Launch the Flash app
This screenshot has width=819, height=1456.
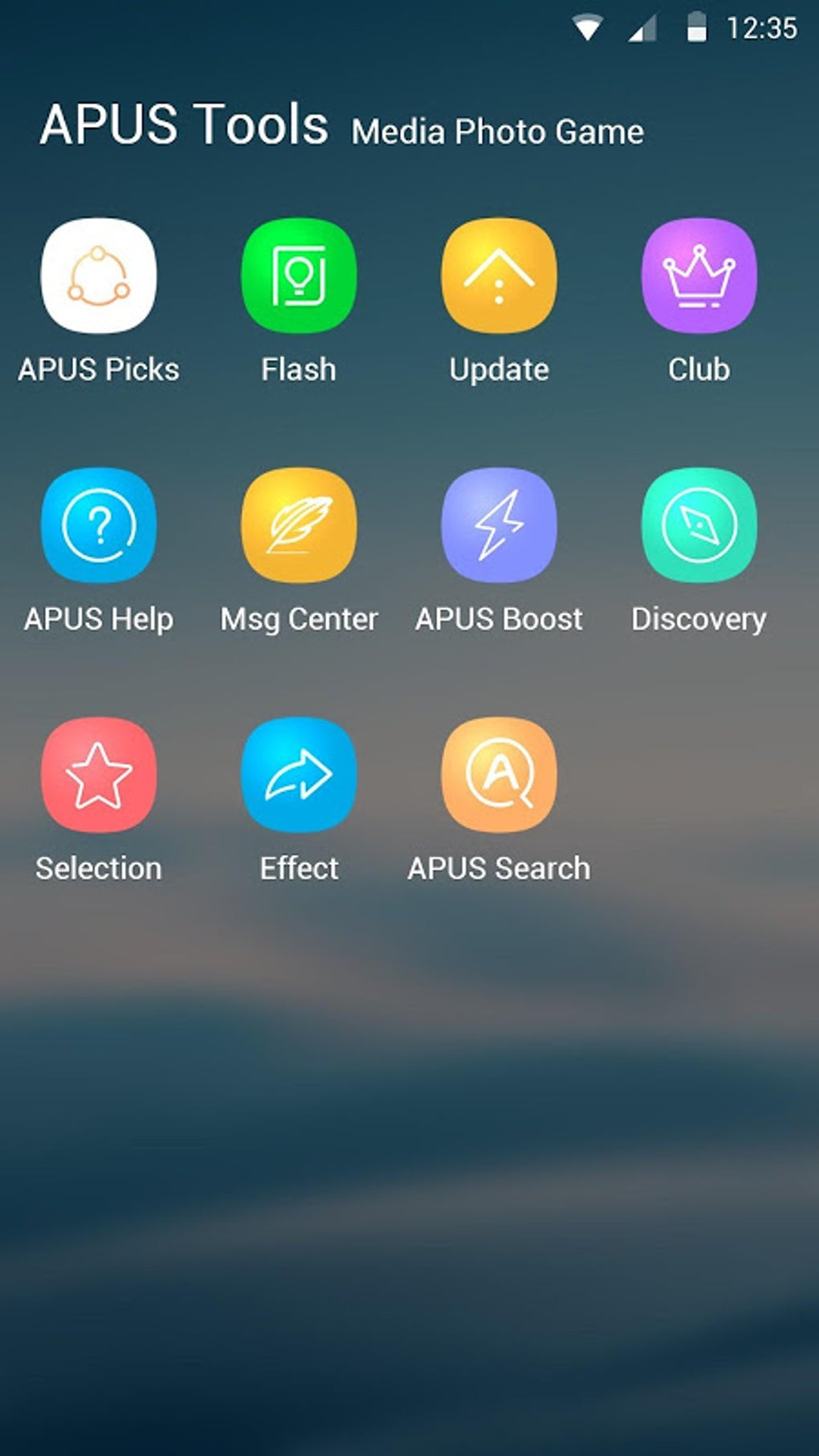299,276
